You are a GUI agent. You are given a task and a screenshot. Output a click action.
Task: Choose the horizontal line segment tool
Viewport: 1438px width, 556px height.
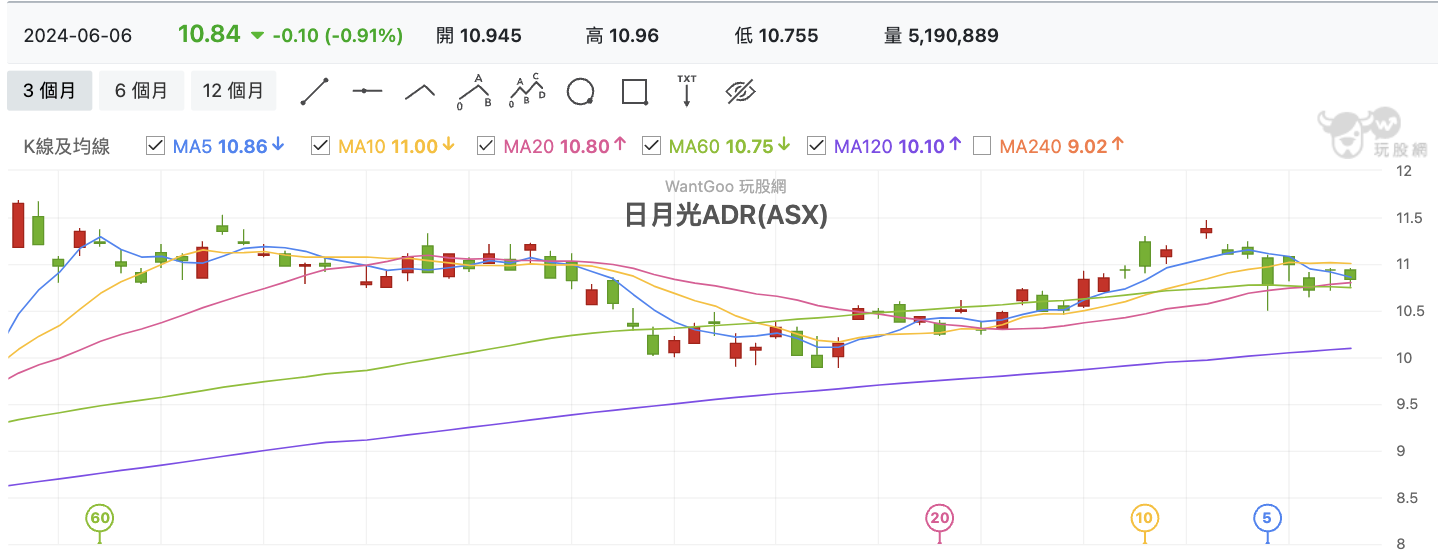[367, 91]
